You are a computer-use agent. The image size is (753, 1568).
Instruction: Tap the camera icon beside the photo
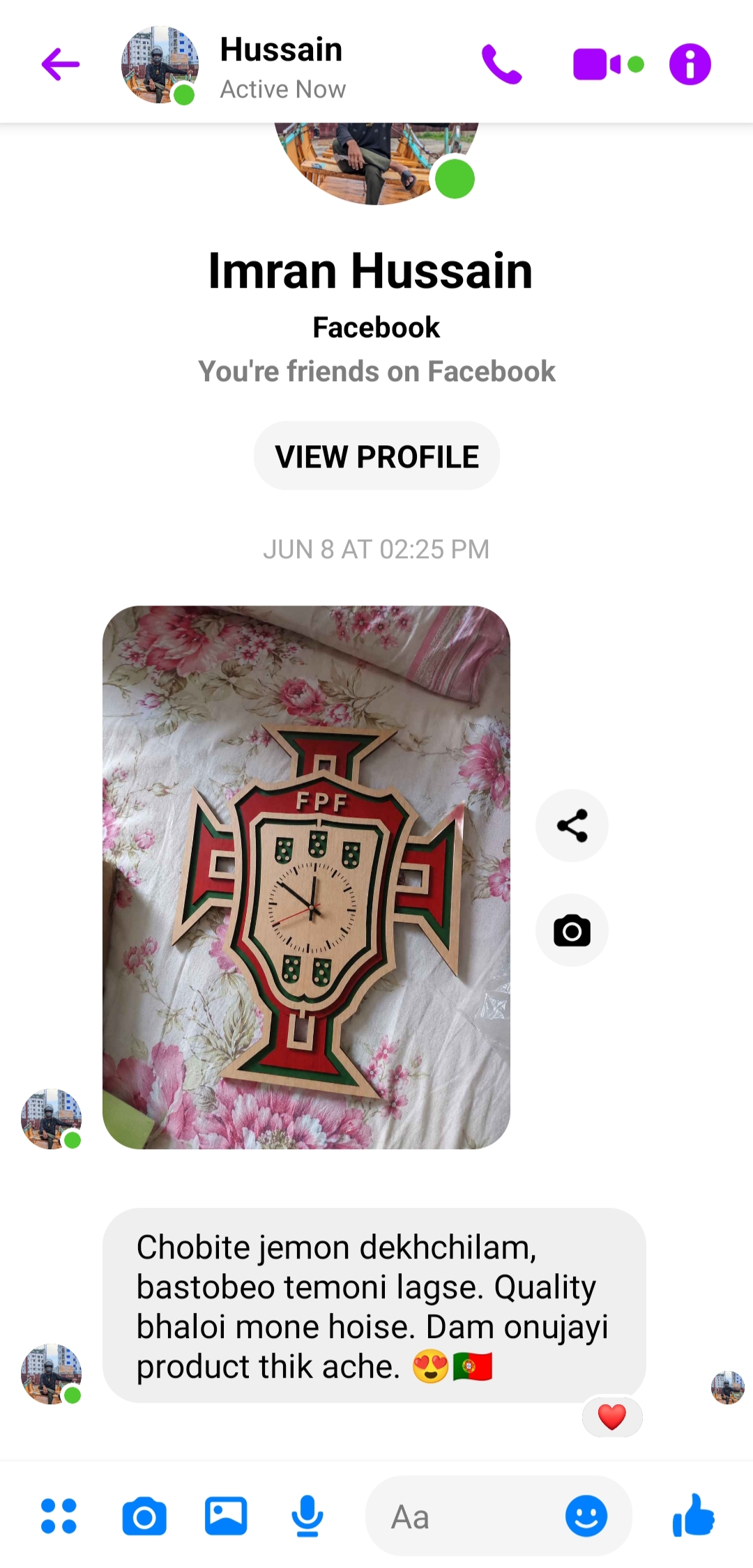pos(572,930)
